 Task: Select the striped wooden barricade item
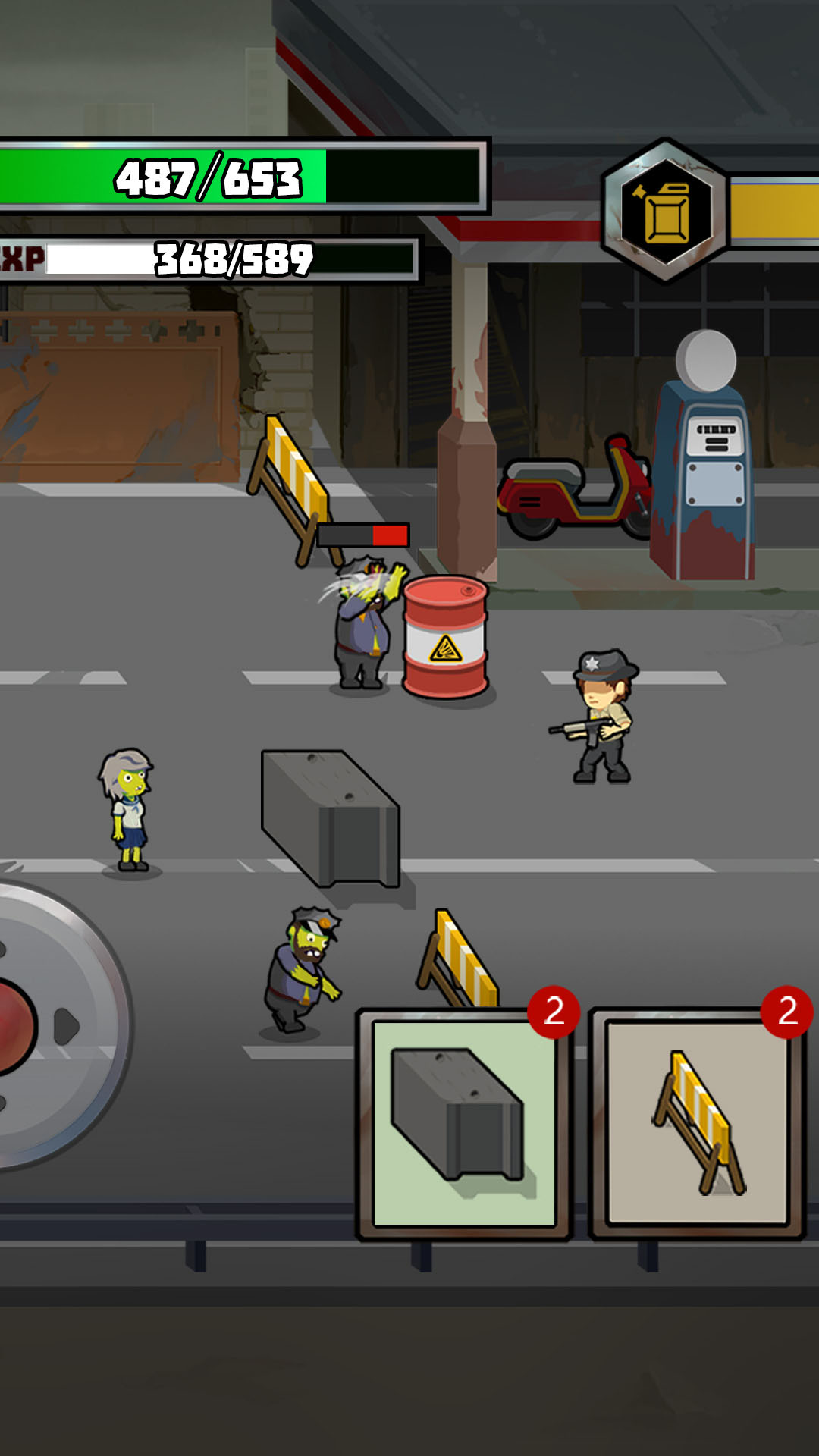tap(697, 1124)
